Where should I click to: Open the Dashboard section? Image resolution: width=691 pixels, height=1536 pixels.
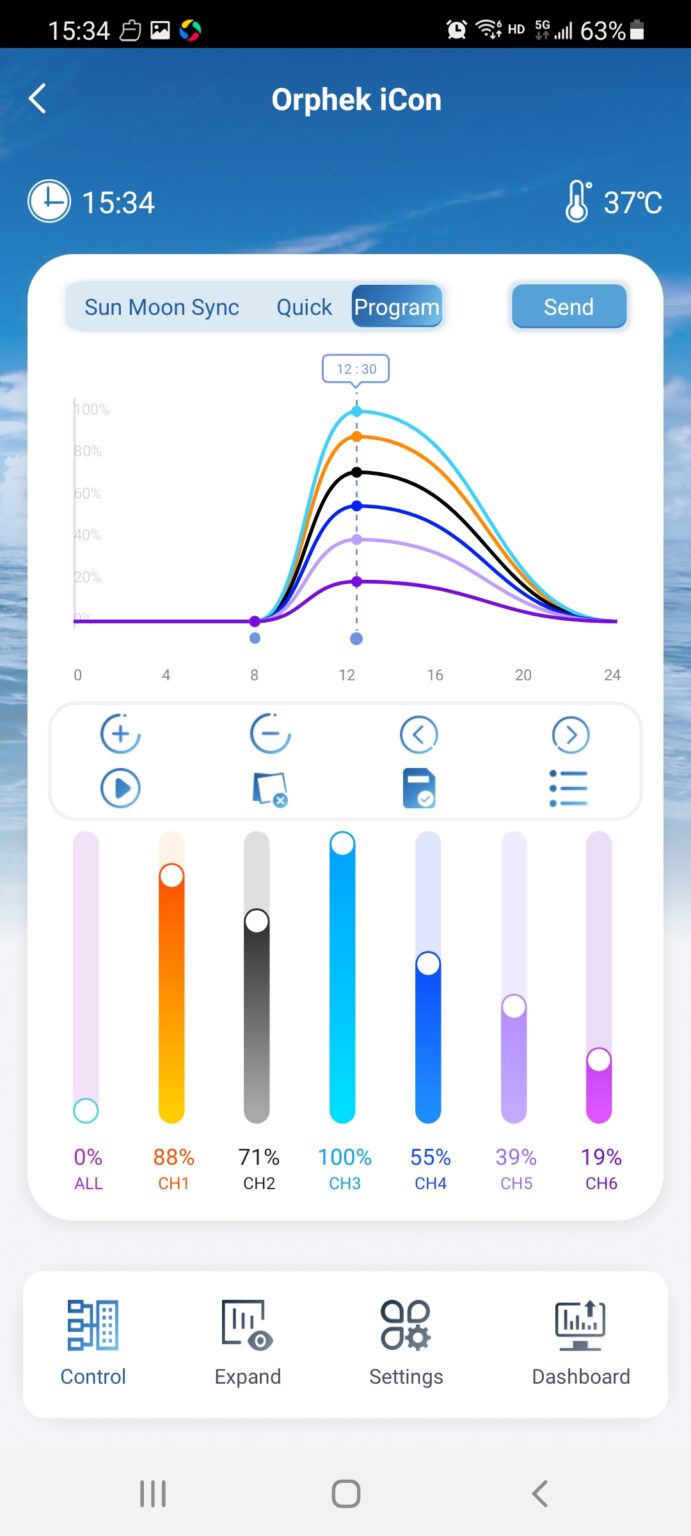[580, 1343]
